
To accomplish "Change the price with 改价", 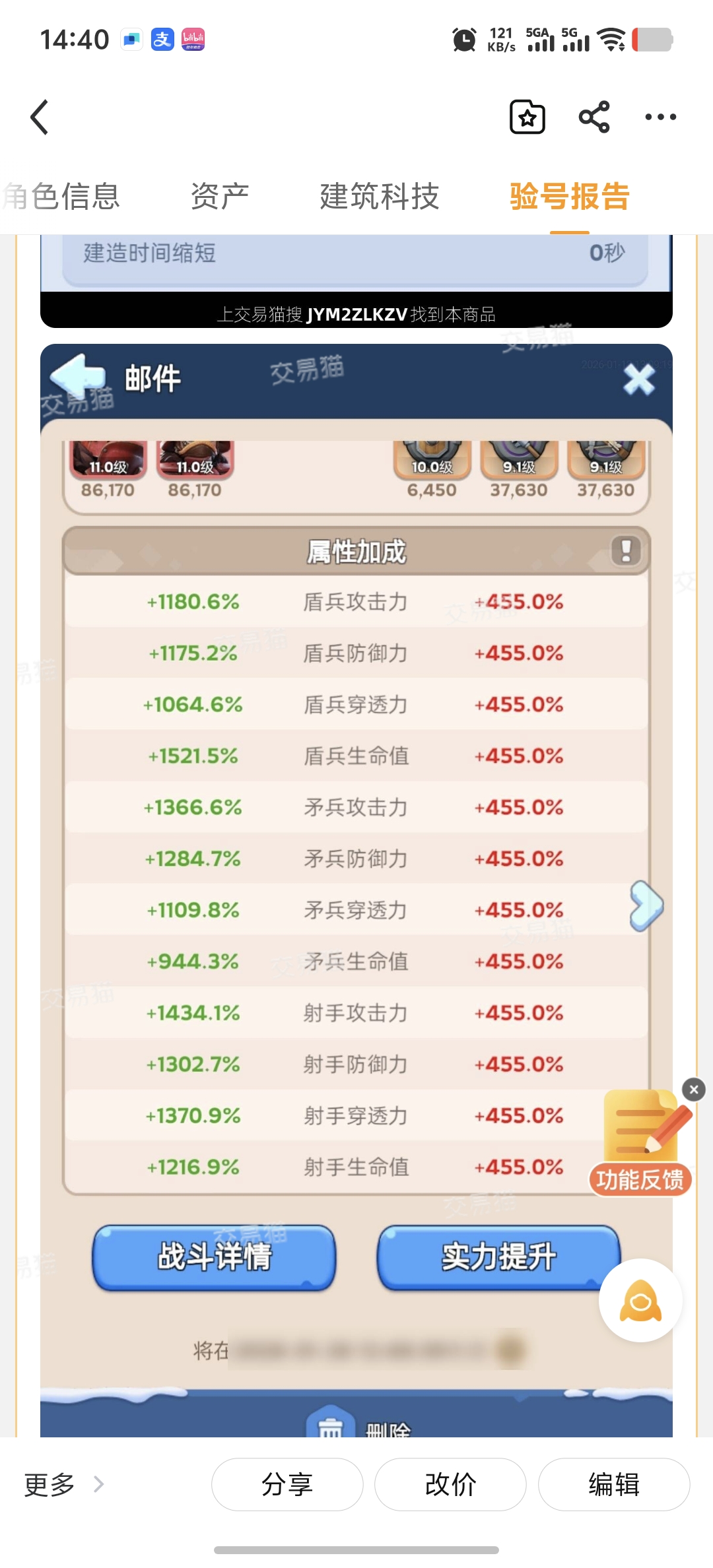I will point(450,1484).
